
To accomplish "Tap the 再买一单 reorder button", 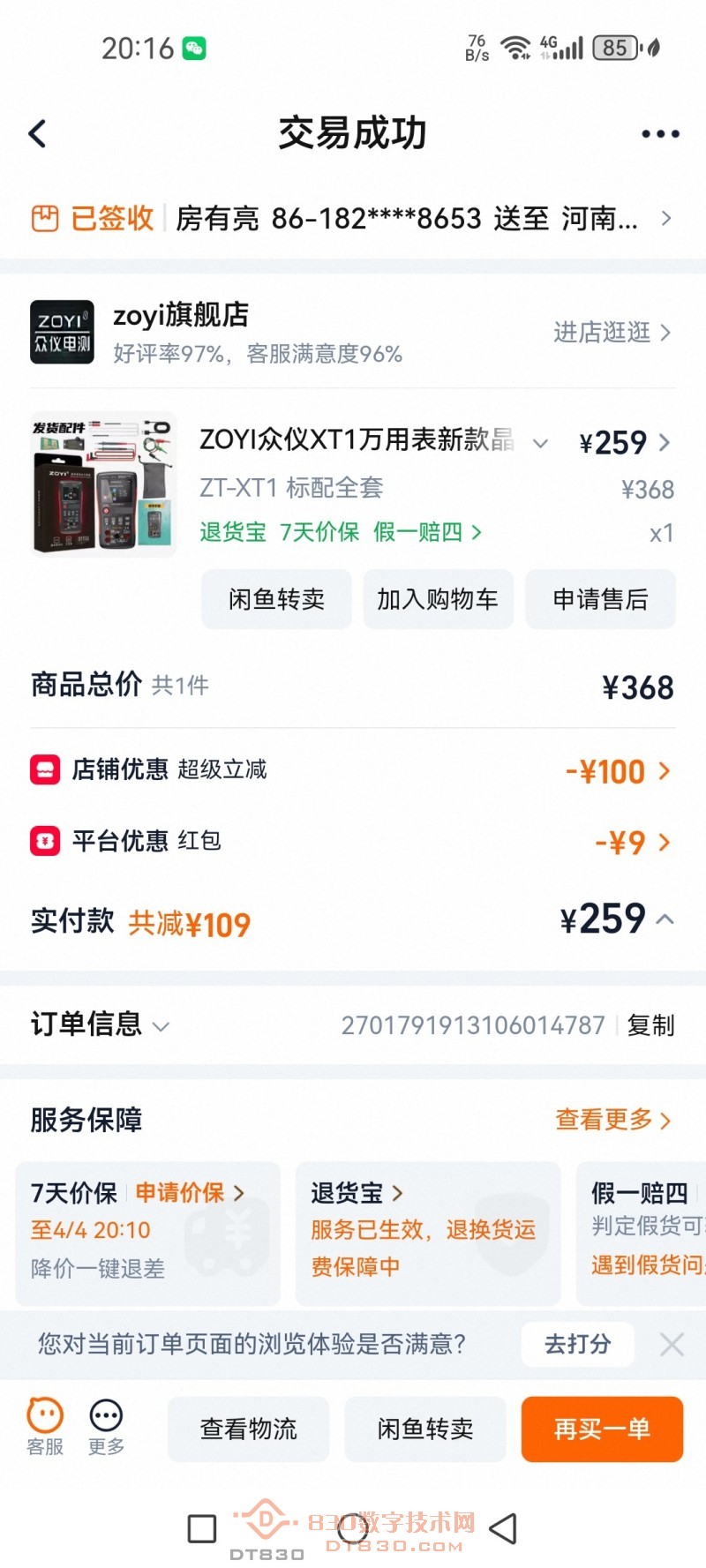I will [602, 1429].
